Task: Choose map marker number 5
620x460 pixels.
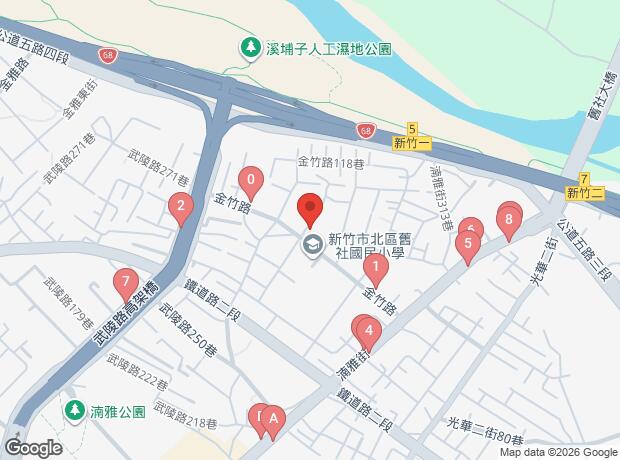Action: point(466,245)
